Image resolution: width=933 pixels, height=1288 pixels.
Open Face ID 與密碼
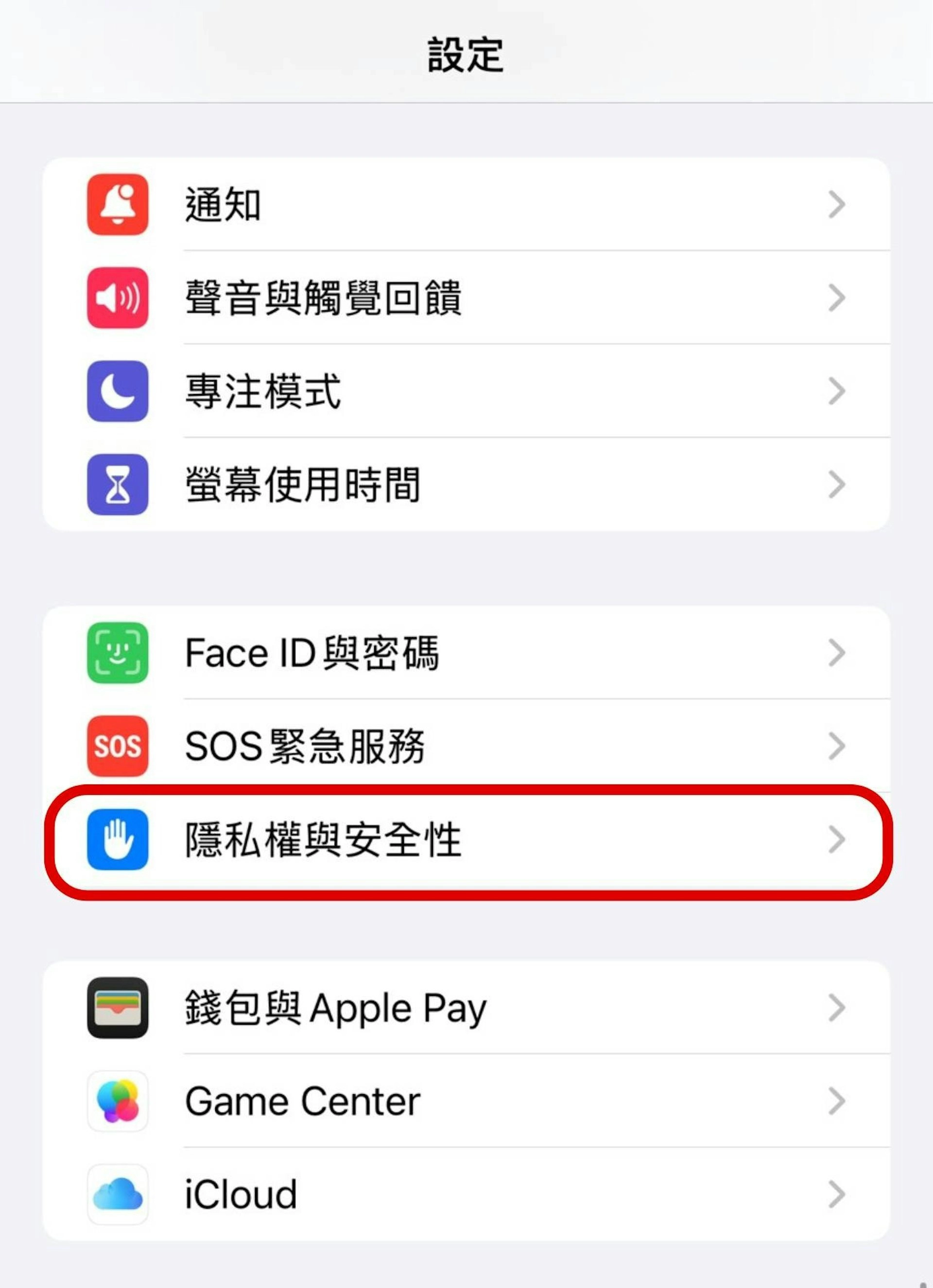[466, 653]
